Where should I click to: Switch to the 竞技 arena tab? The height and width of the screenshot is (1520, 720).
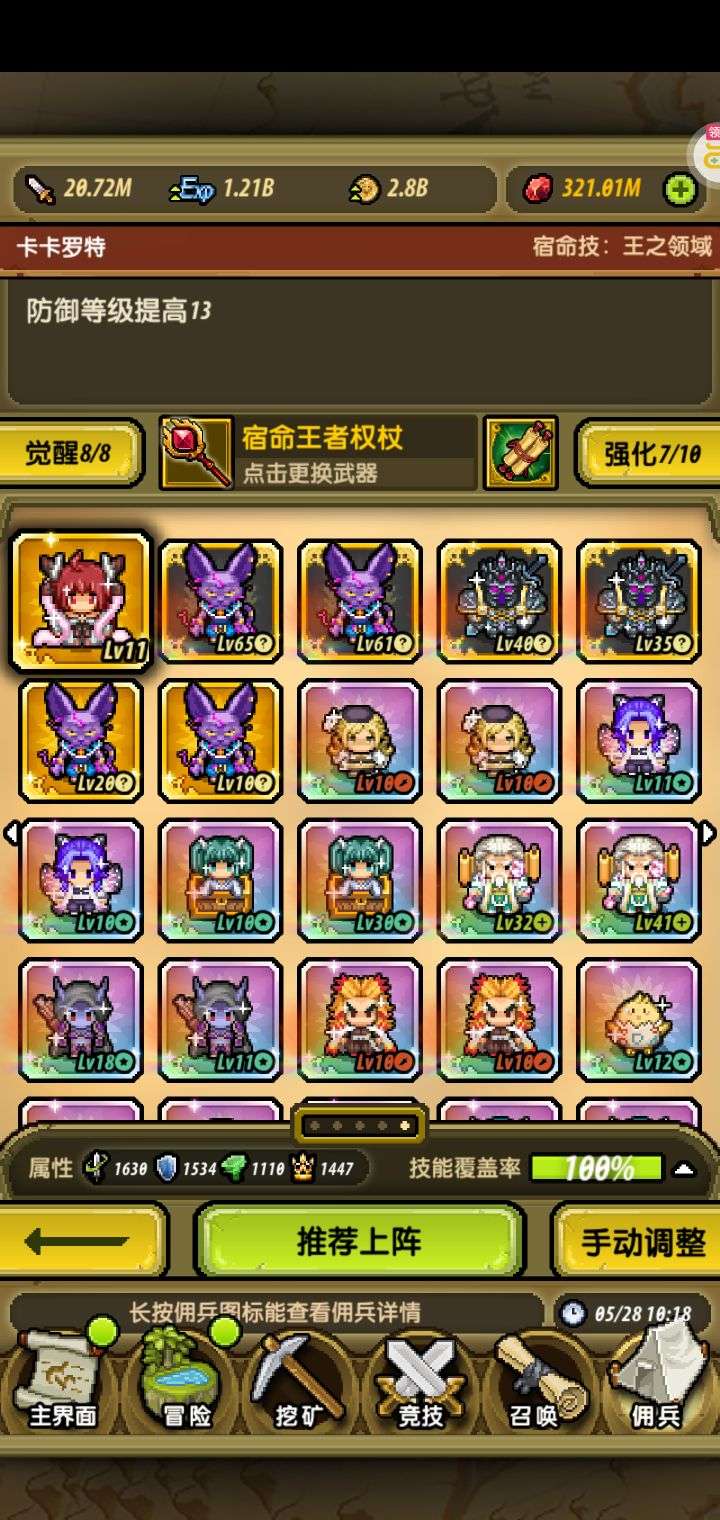[420, 1378]
